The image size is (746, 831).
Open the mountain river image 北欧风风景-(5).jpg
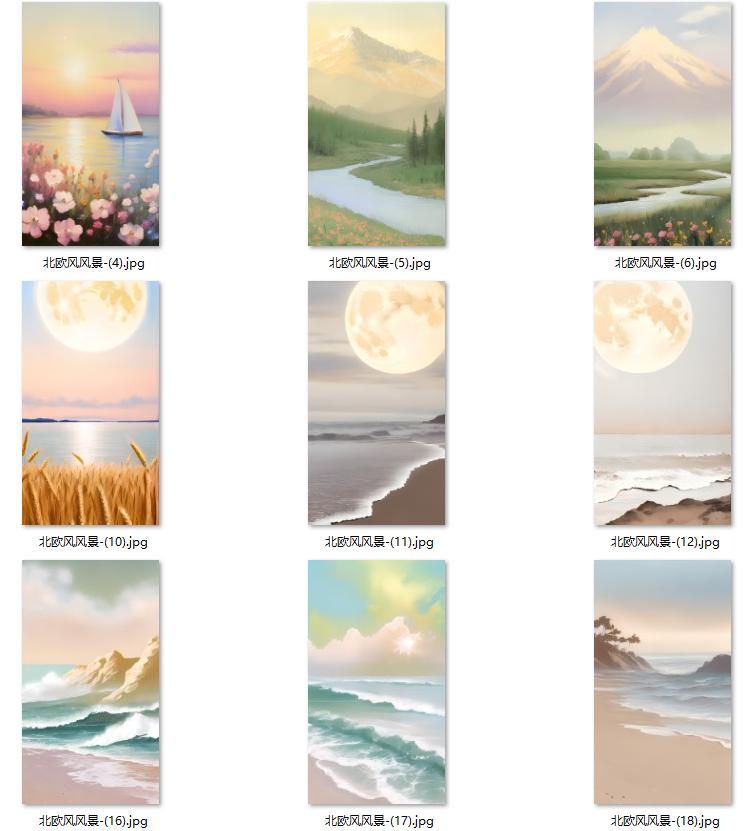[377, 124]
